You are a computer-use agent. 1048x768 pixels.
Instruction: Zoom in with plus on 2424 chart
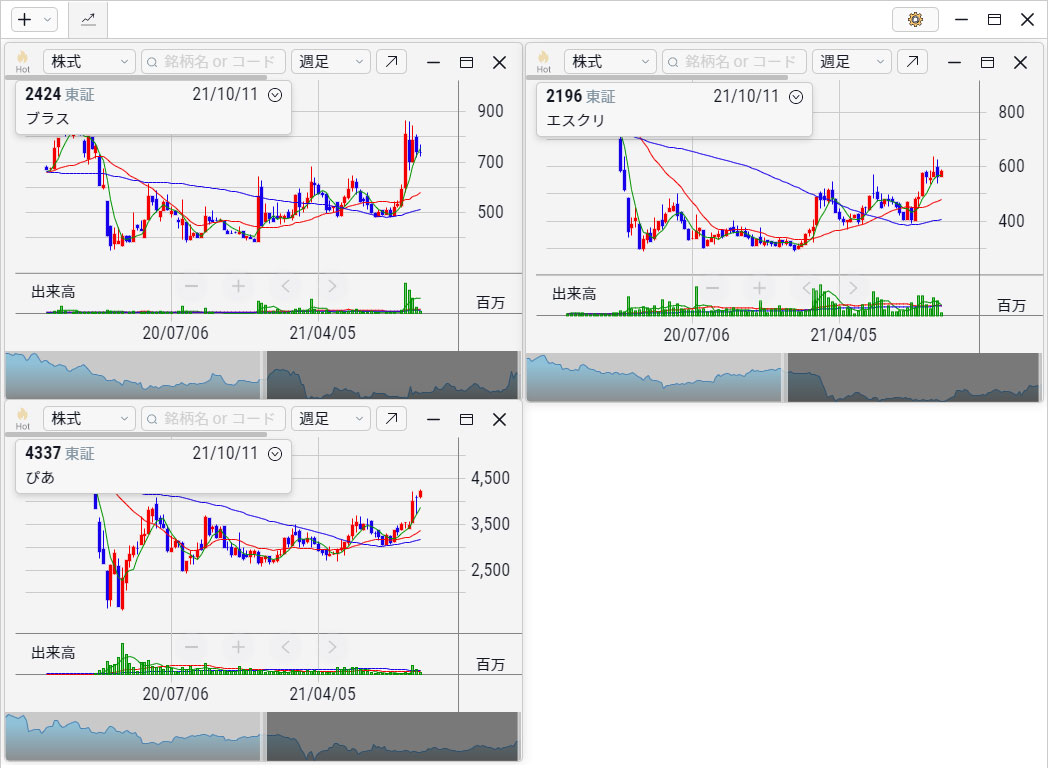tap(238, 286)
